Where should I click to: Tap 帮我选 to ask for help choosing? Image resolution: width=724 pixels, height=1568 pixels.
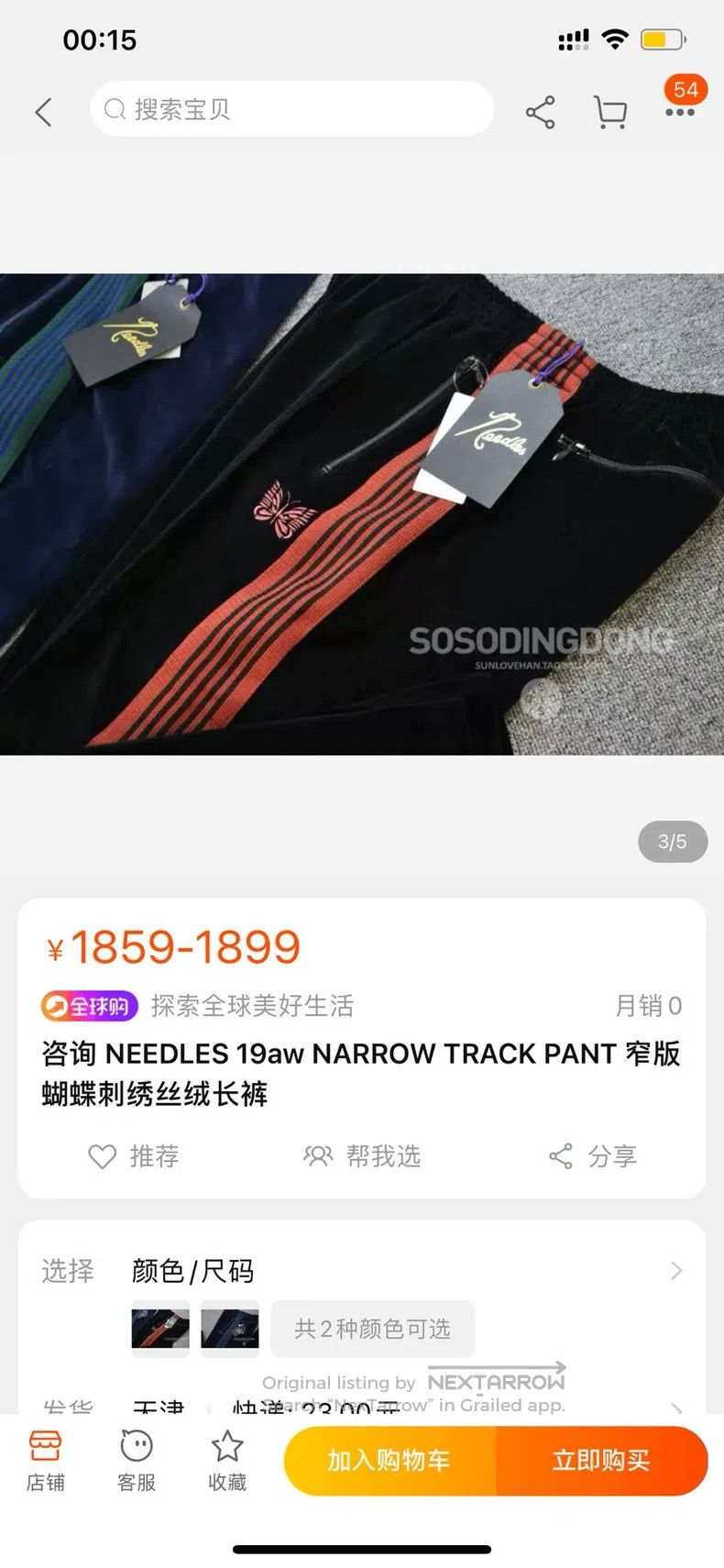click(362, 1156)
